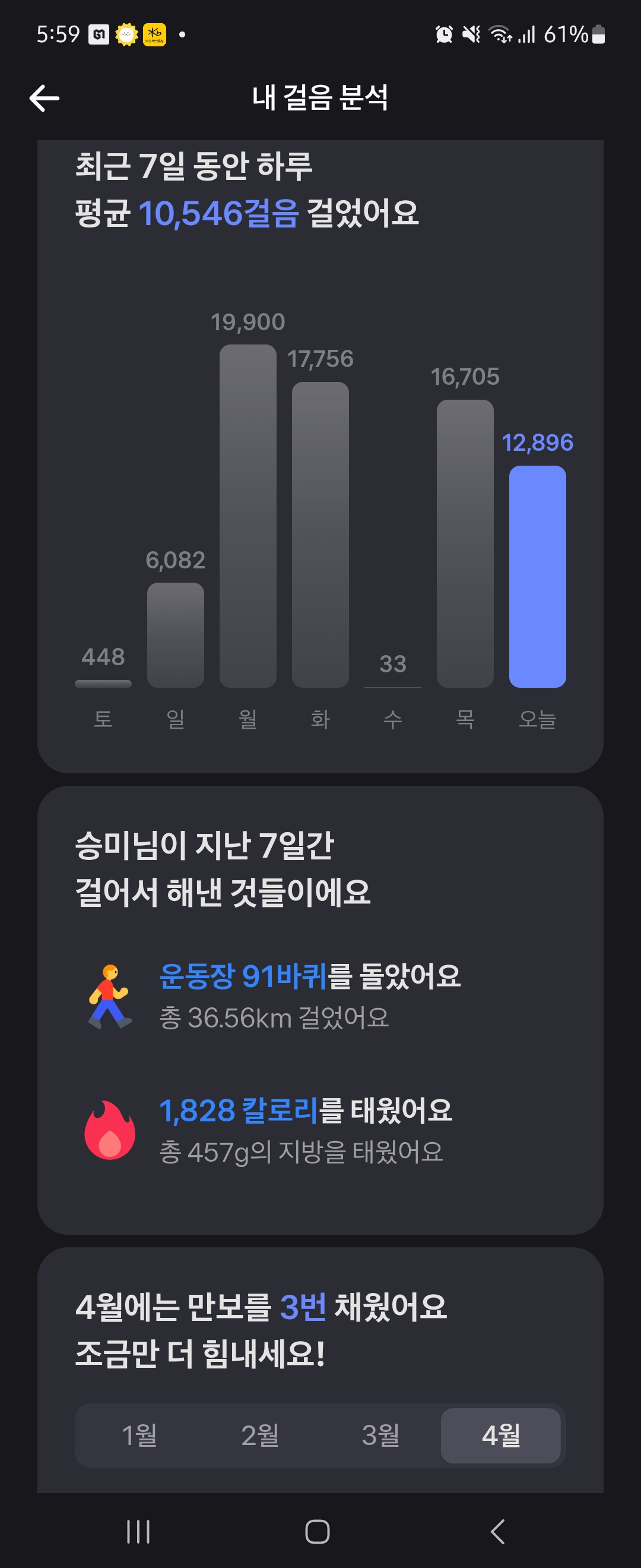Switch to the 1월 month tab
This screenshot has height=1568, width=641.
point(139,1435)
